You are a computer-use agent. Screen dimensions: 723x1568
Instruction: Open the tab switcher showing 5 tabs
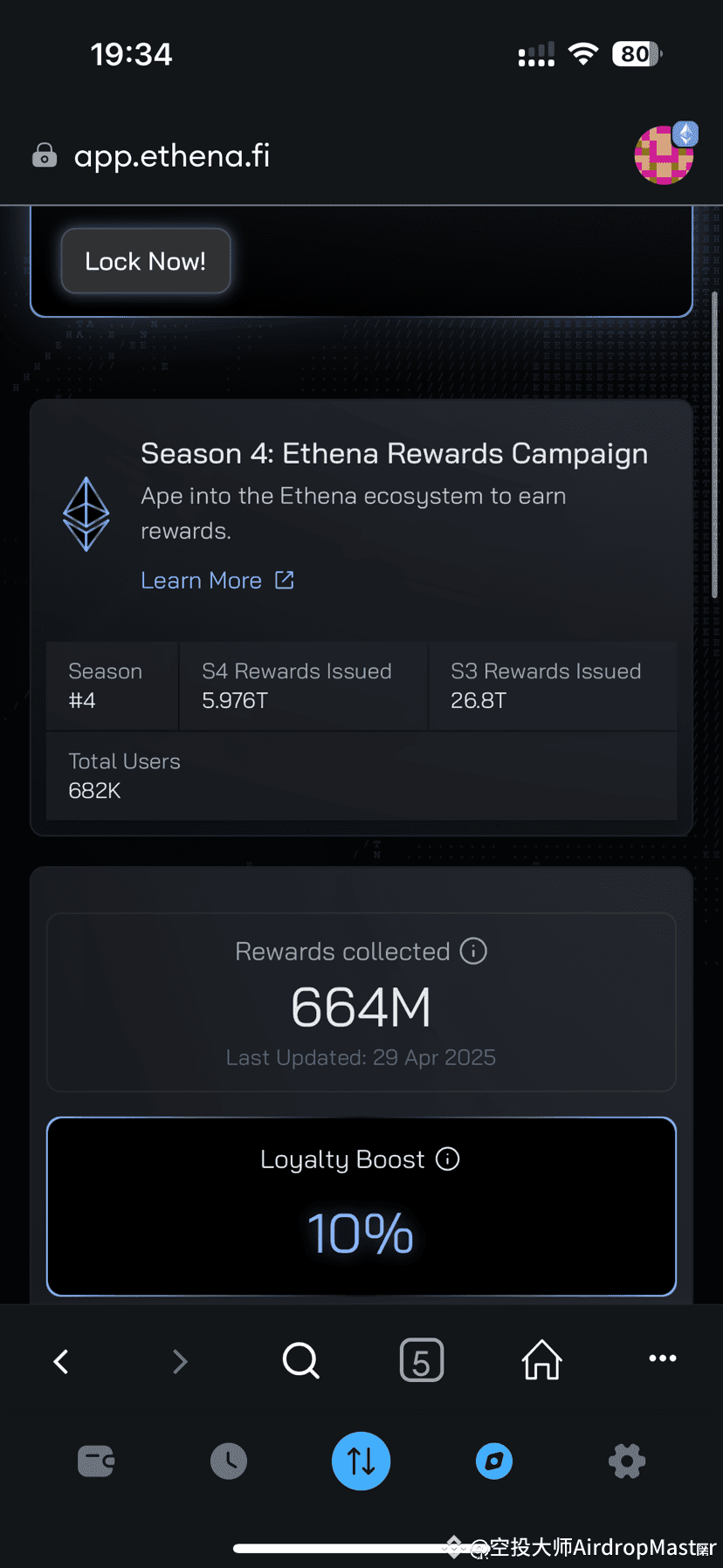[x=422, y=1359]
